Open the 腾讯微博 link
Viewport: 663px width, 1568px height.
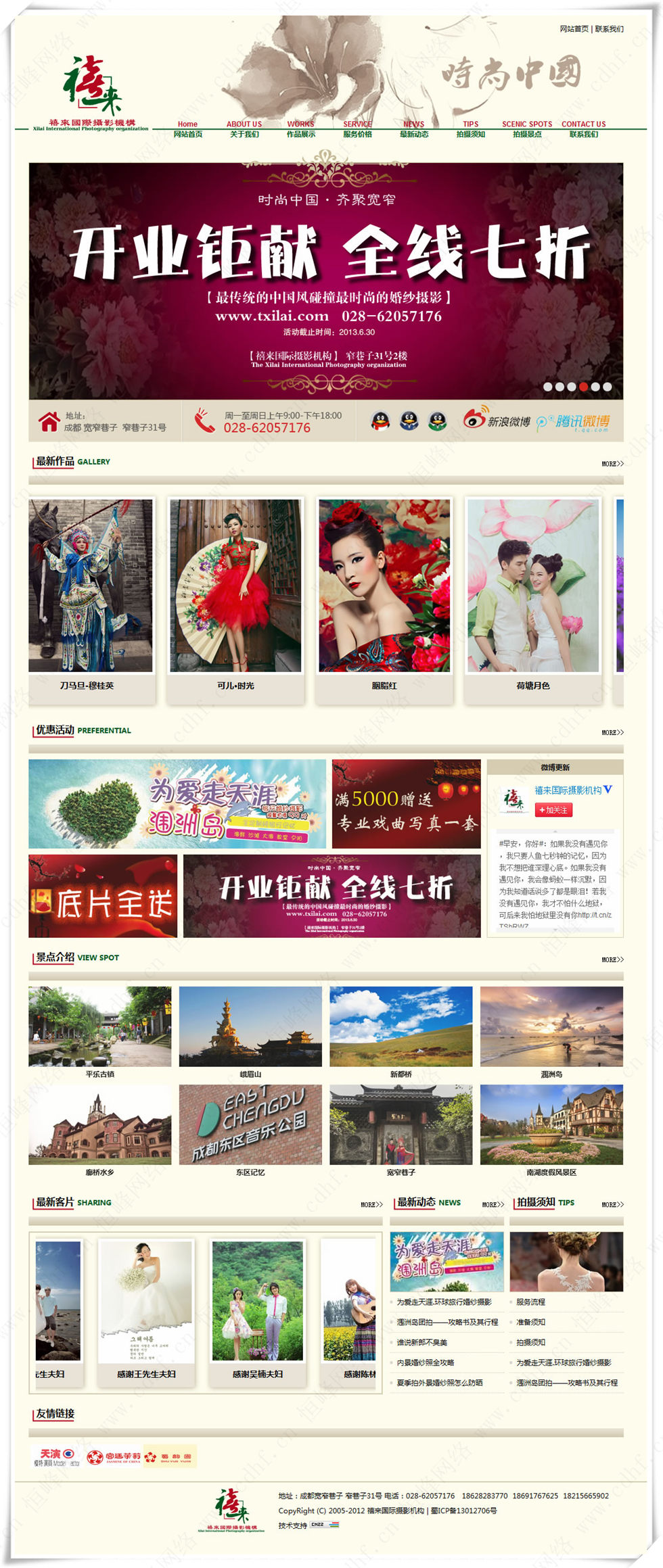(573, 423)
